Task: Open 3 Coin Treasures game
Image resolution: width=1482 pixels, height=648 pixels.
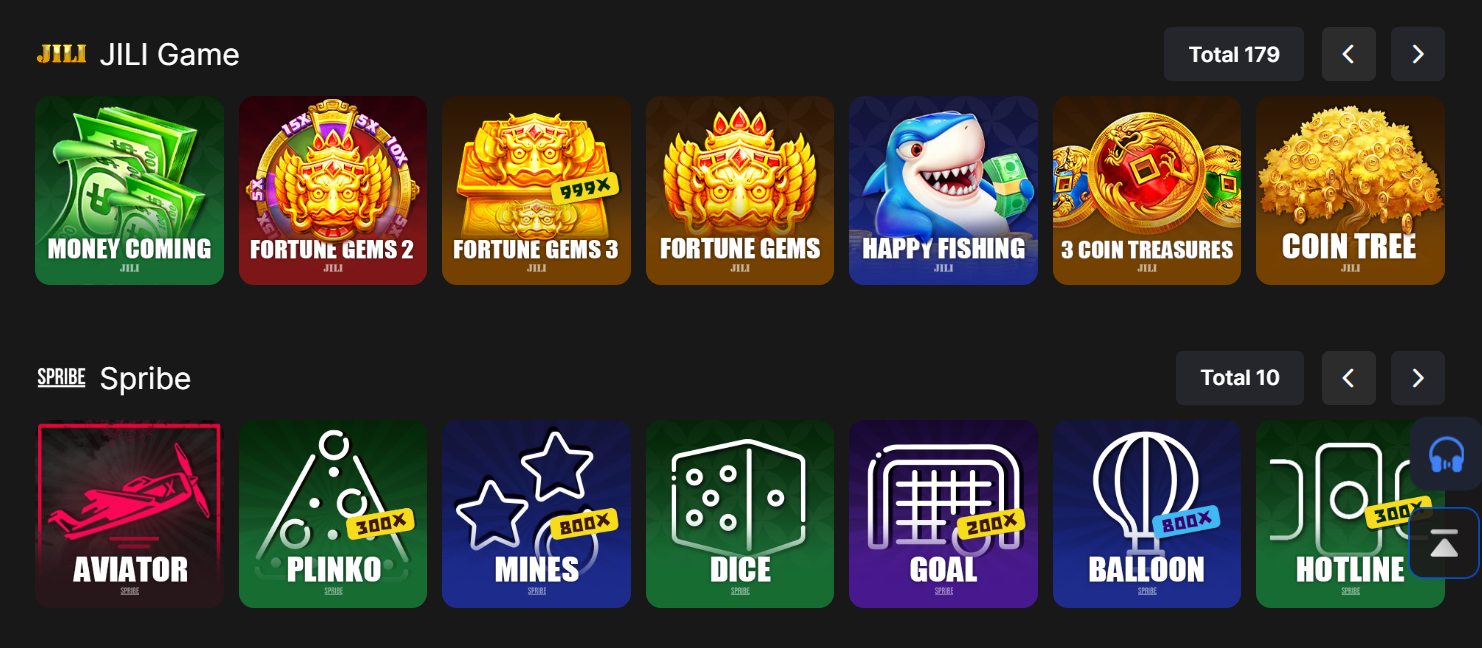Action: coord(1146,190)
